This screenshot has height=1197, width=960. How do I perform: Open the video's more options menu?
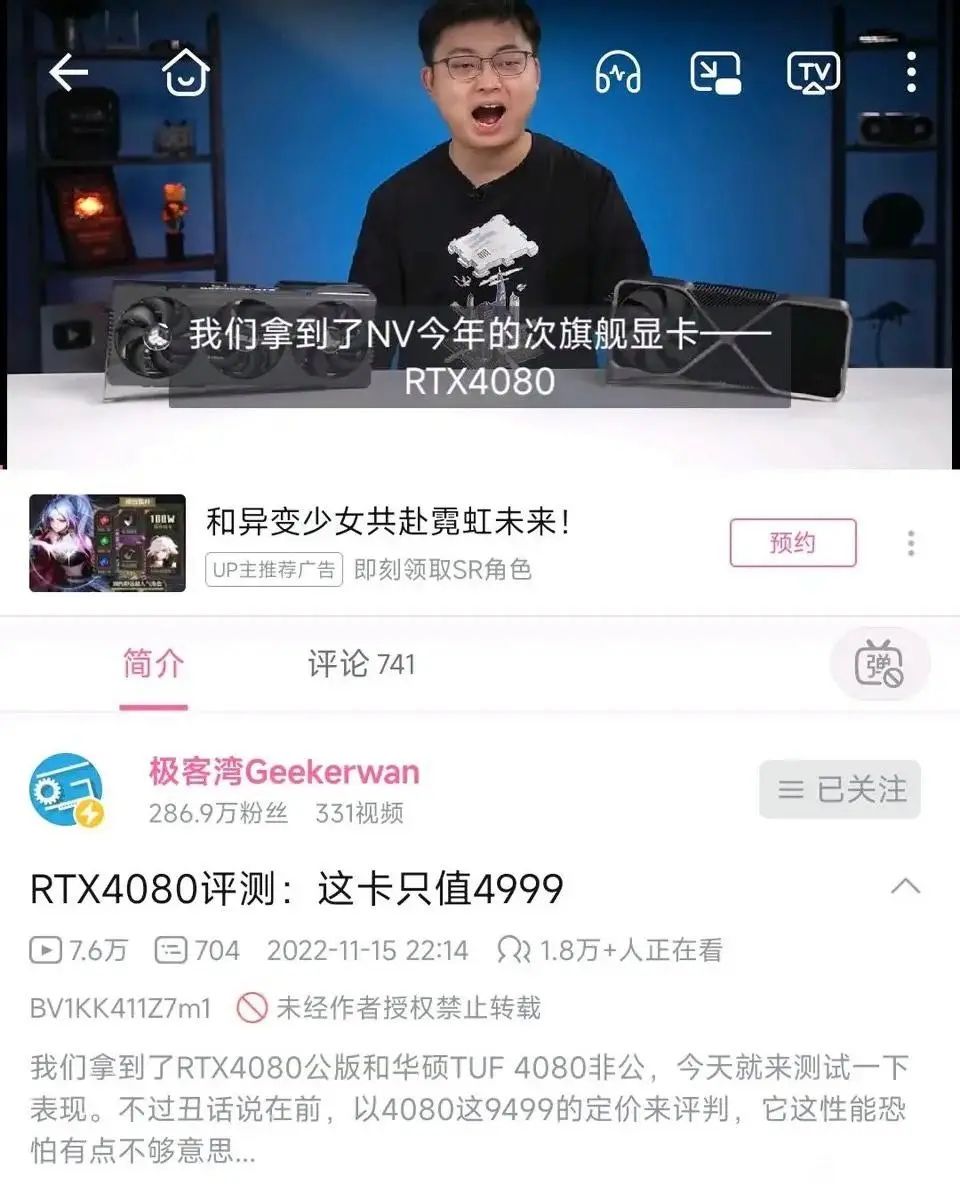(x=911, y=71)
